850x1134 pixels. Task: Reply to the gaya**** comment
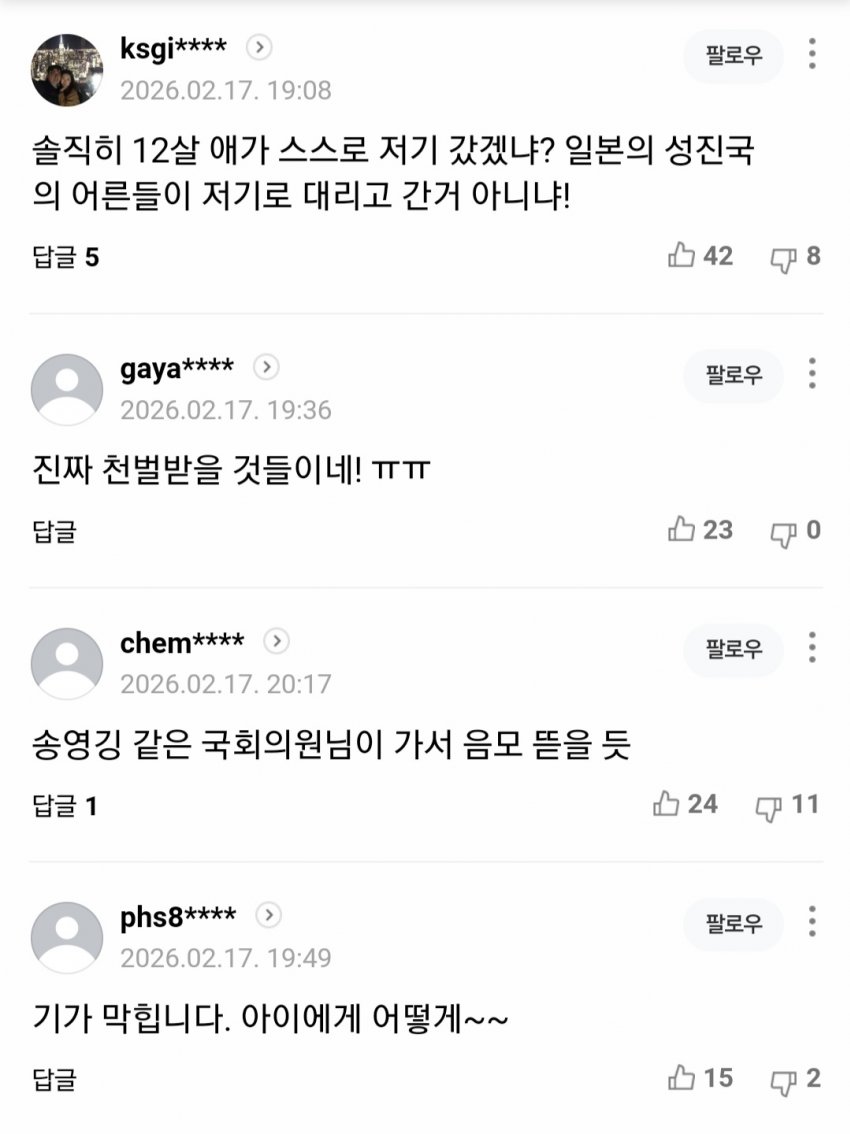54,531
